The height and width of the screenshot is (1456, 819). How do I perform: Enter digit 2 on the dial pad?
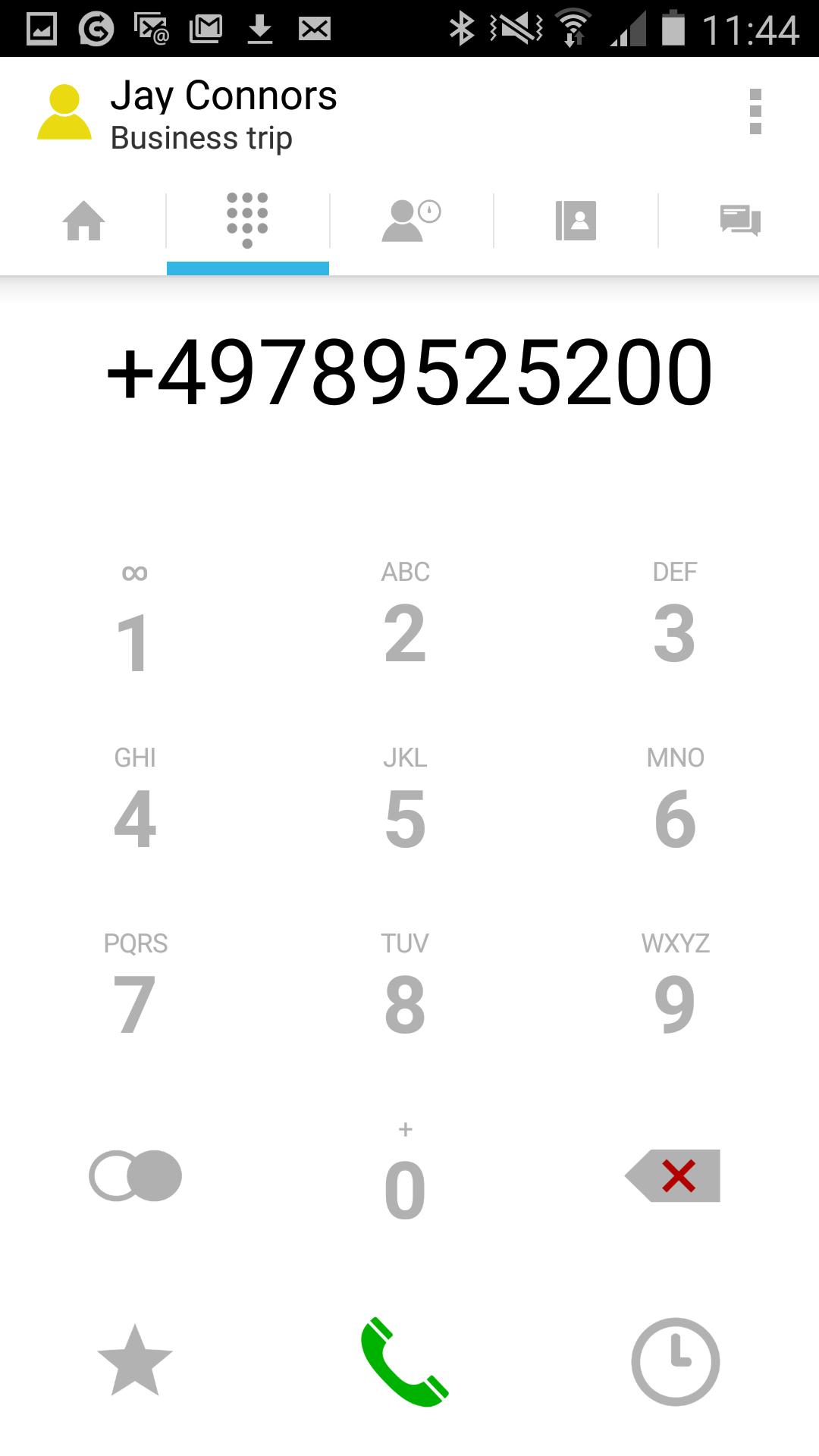coord(405,622)
